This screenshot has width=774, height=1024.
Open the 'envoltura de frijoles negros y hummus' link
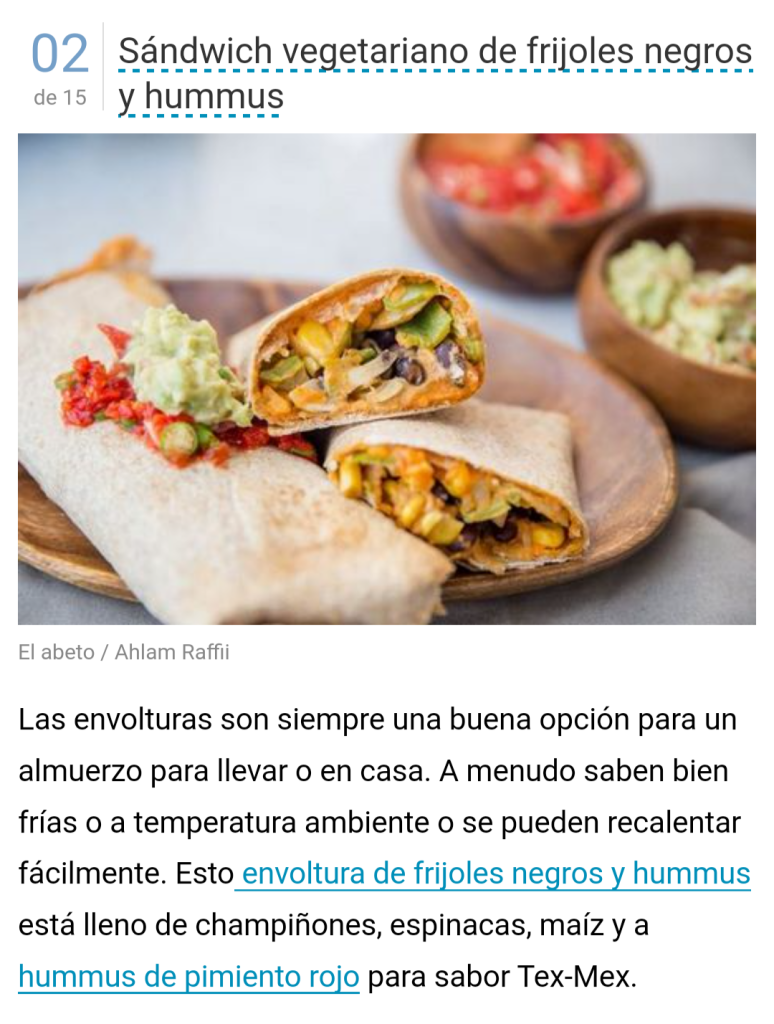point(495,874)
